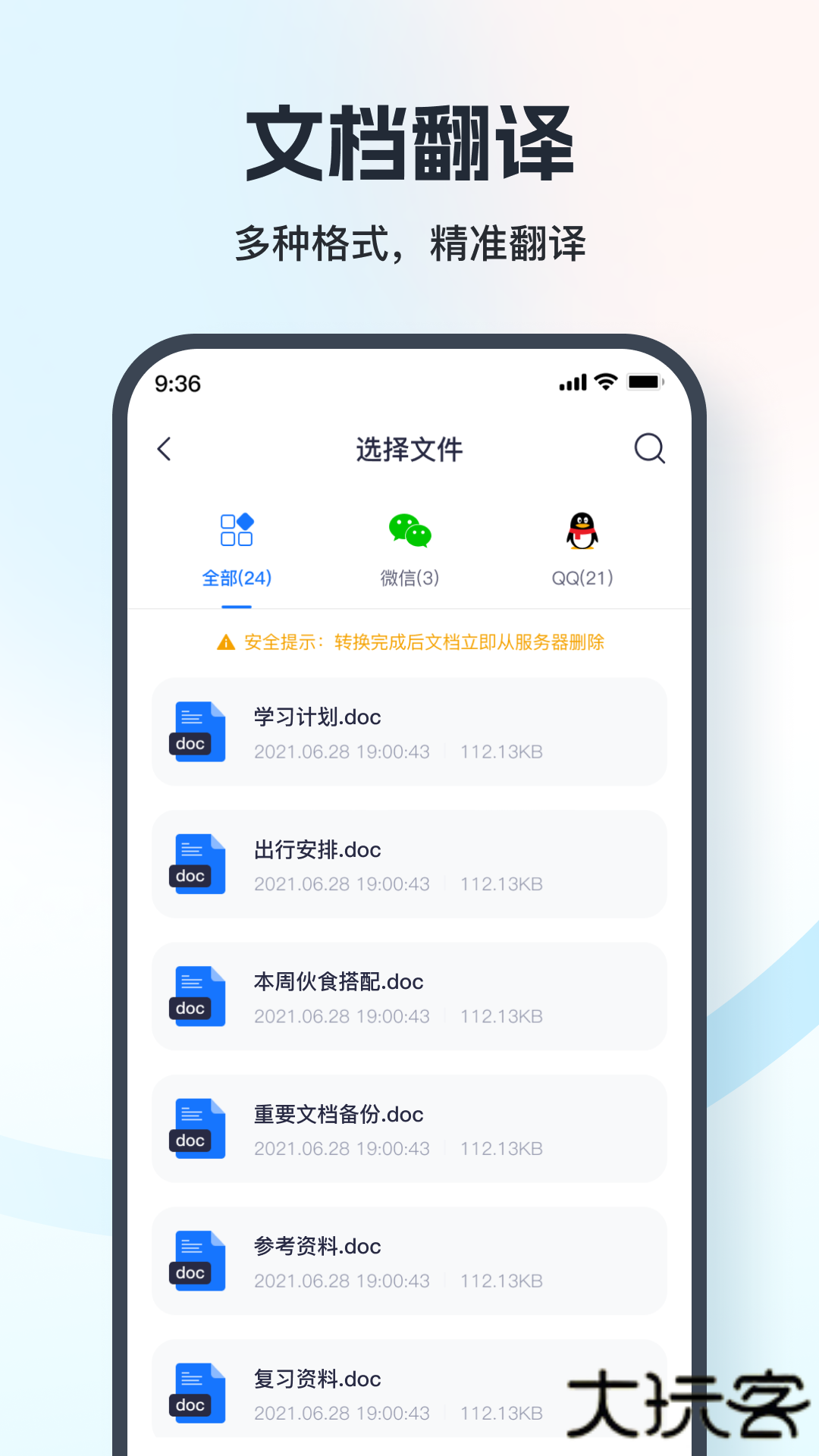Tap the warning triangle in the security notice

(x=225, y=642)
